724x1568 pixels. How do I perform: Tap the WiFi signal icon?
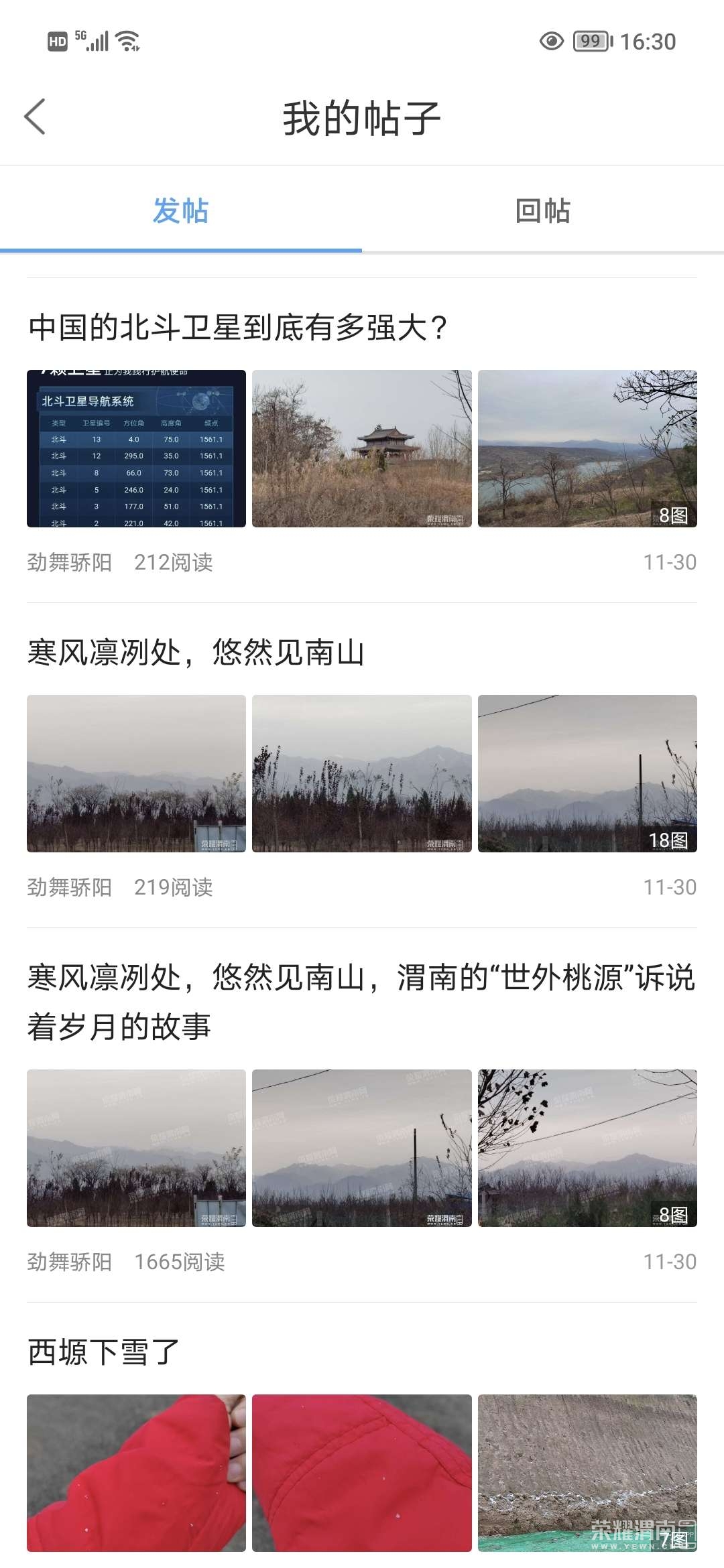(126, 42)
